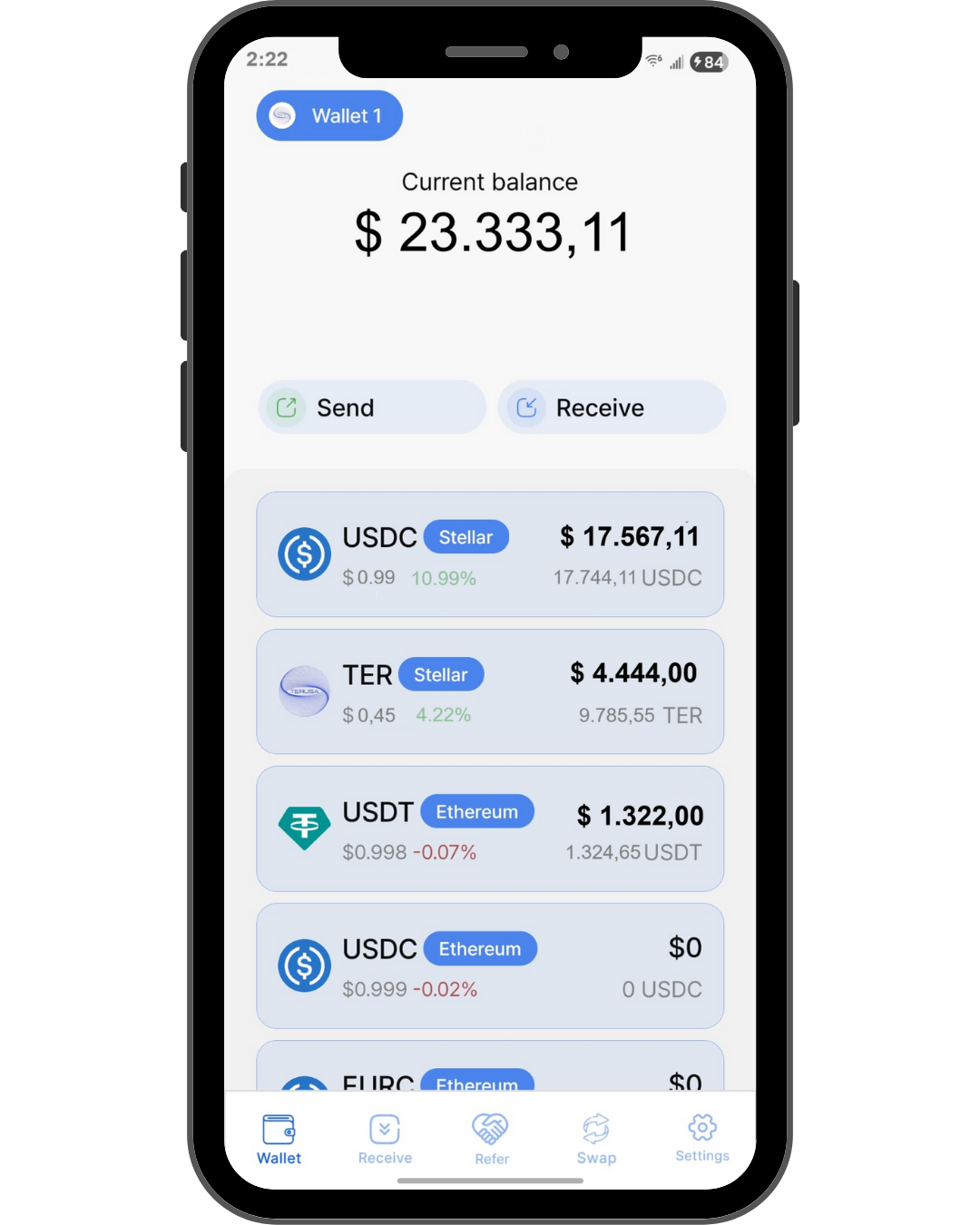This screenshot has height=1225, width=980.
Task: Open the Settings tab
Action: (x=702, y=1138)
